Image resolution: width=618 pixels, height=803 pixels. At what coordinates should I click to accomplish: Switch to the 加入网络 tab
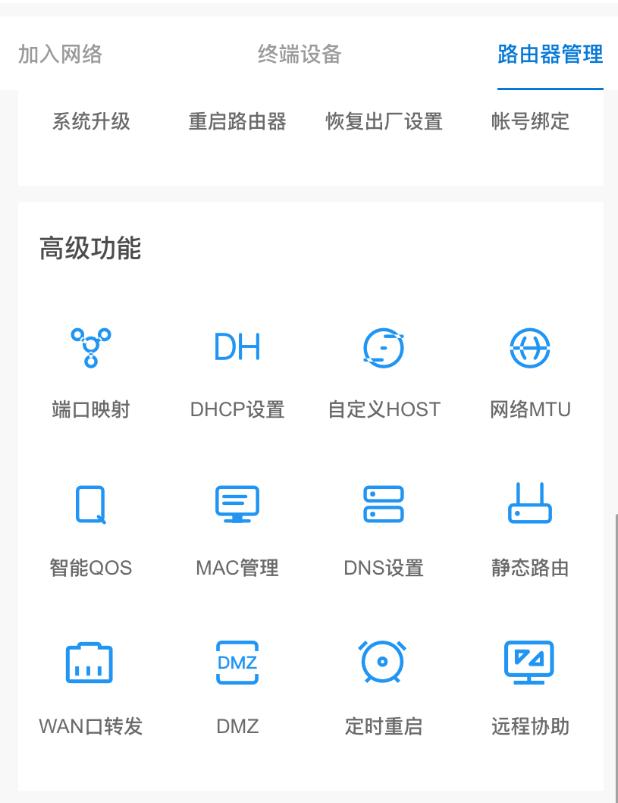coord(60,54)
